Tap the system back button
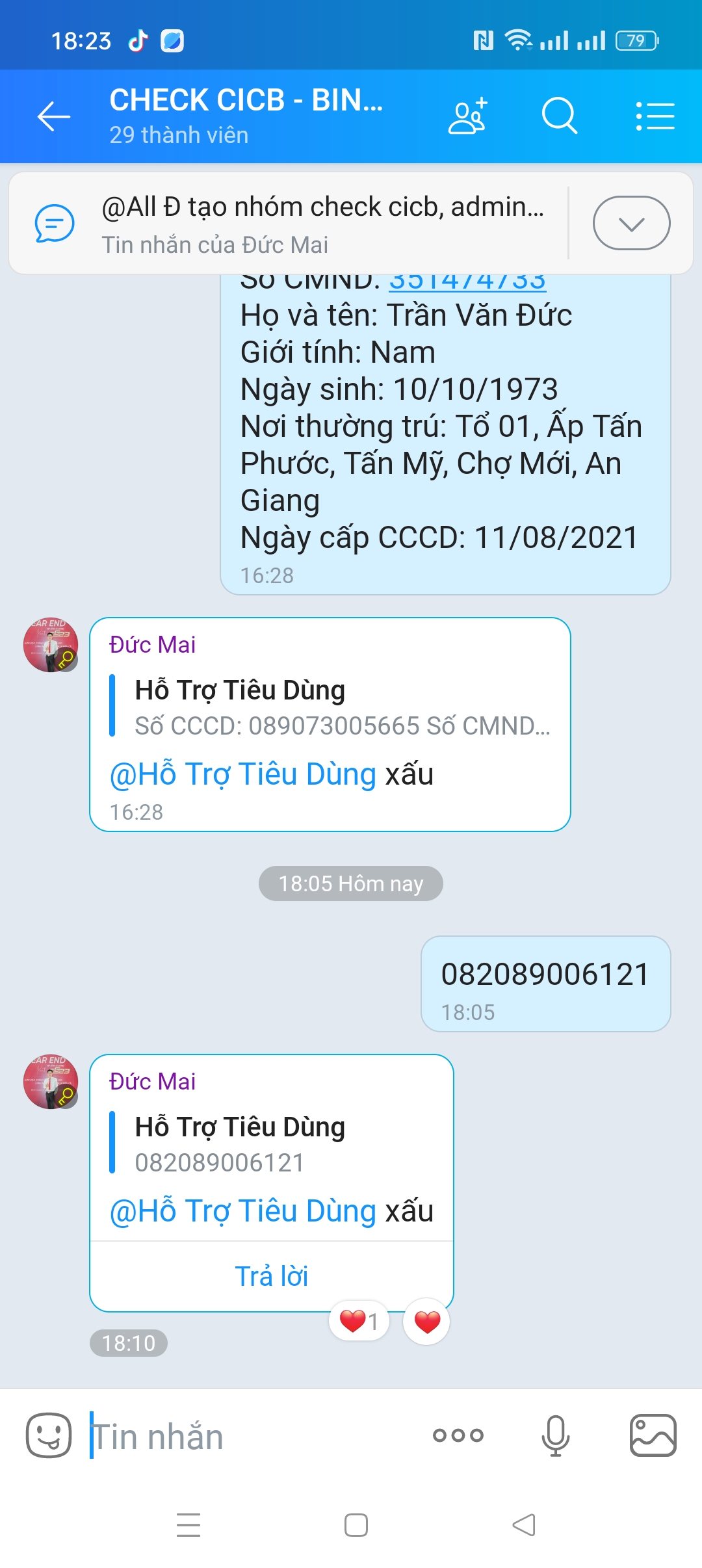This screenshot has width=702, height=1568. (524, 1524)
